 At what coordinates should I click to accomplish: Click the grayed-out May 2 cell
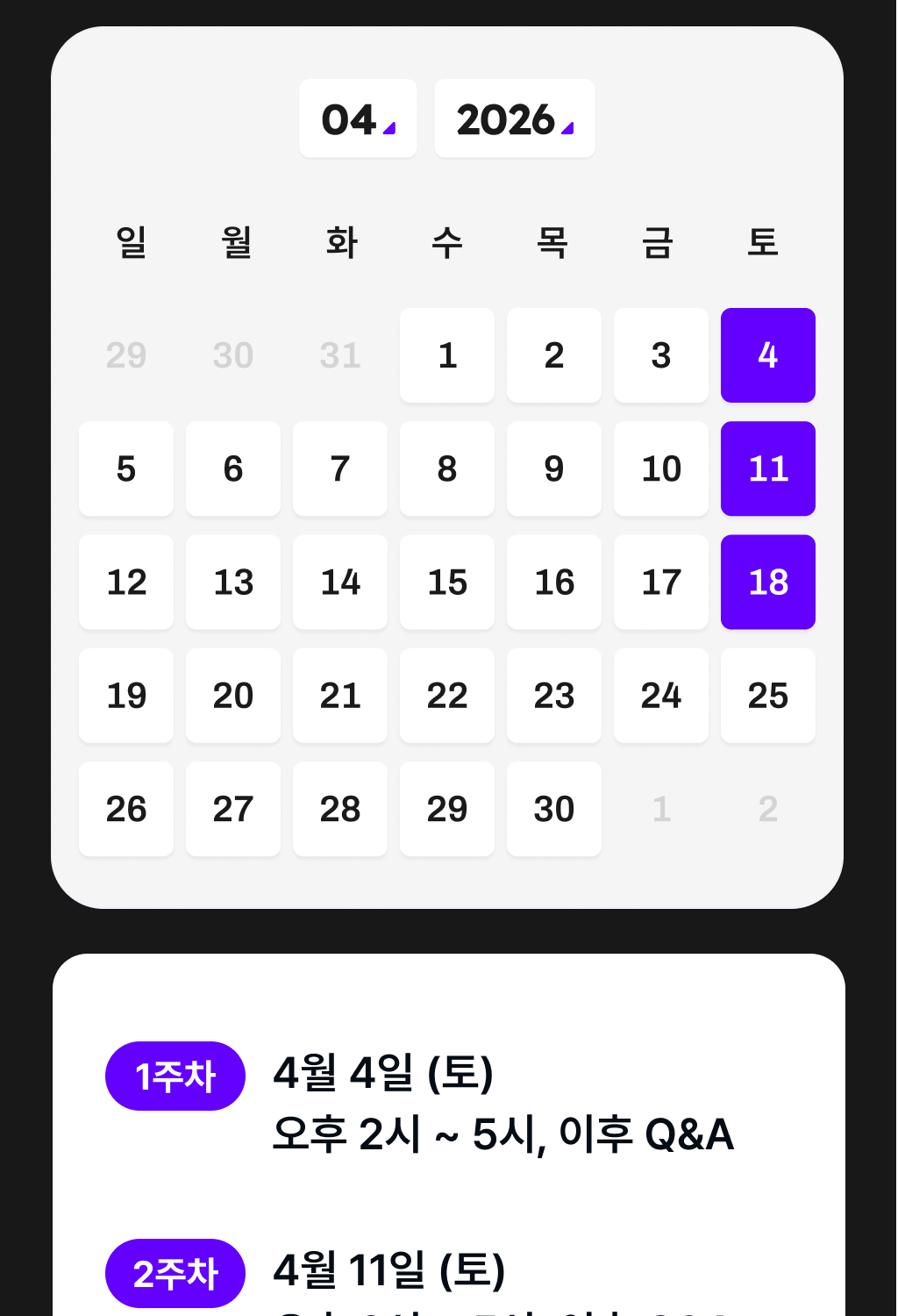coord(767,808)
